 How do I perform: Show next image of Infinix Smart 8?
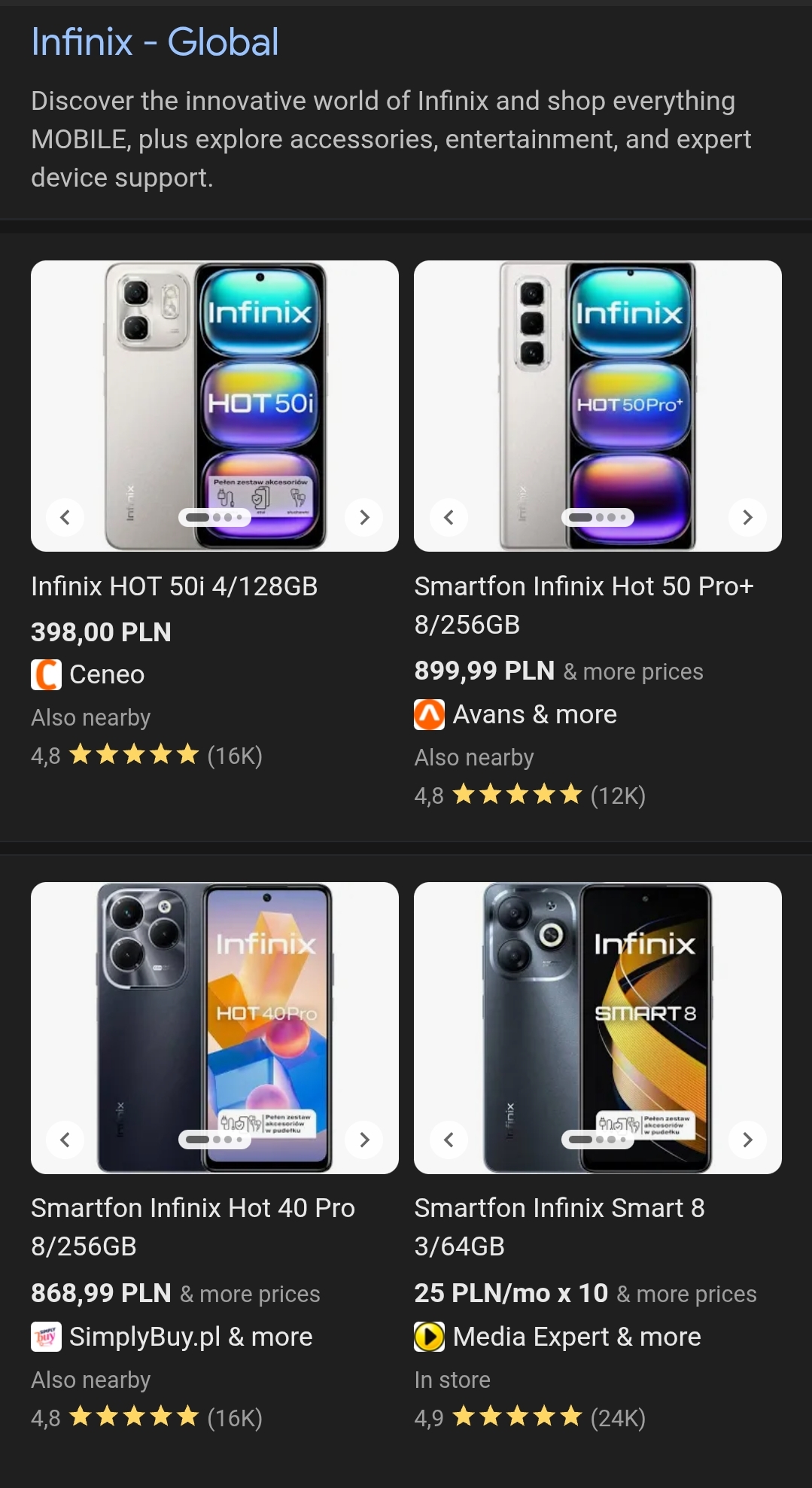click(x=747, y=1140)
